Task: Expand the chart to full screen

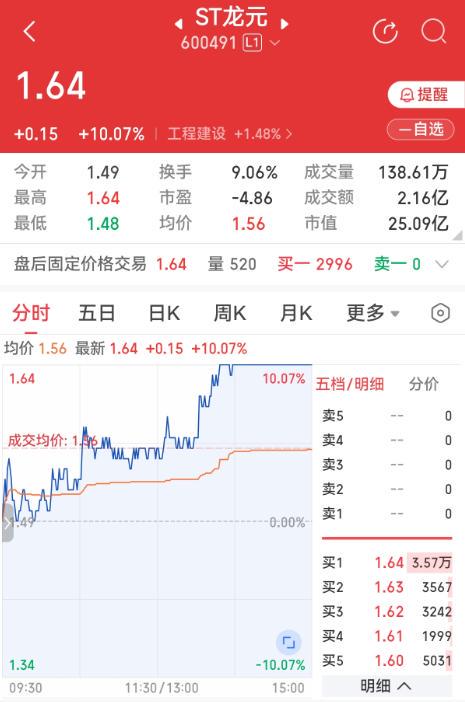Action: (288, 643)
